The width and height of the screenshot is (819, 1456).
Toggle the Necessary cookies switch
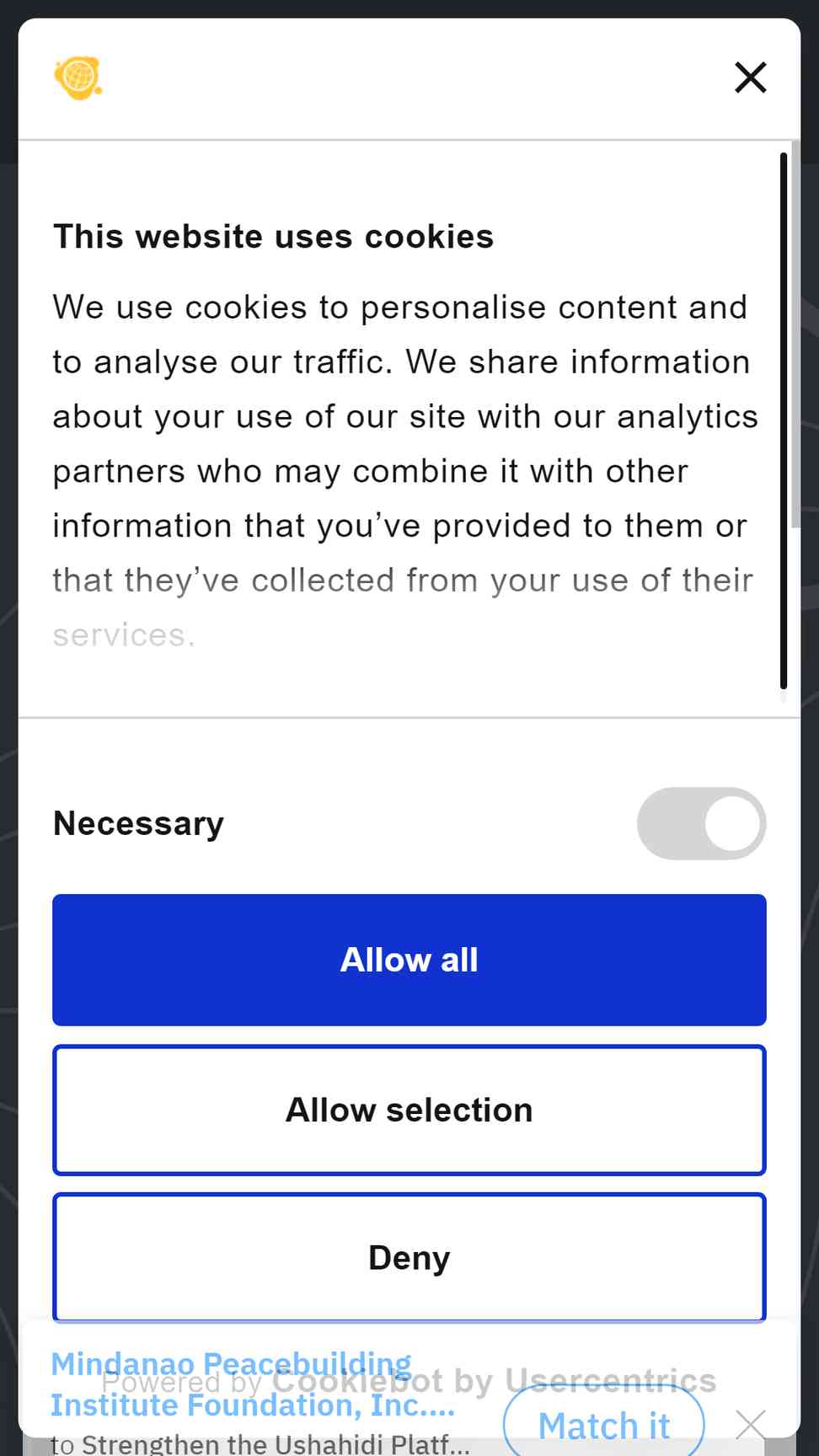701,823
